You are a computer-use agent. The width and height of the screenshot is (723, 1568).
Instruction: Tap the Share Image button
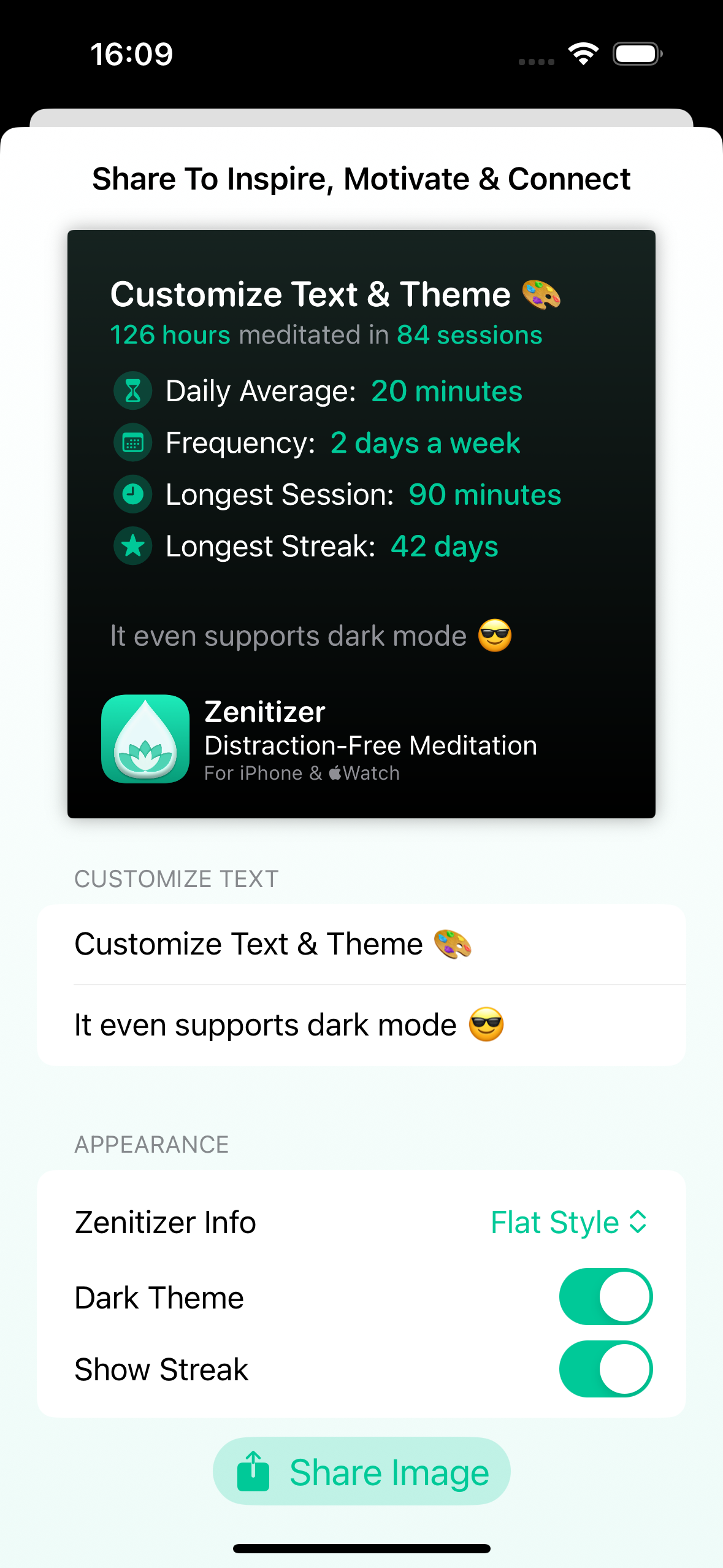tap(362, 1471)
